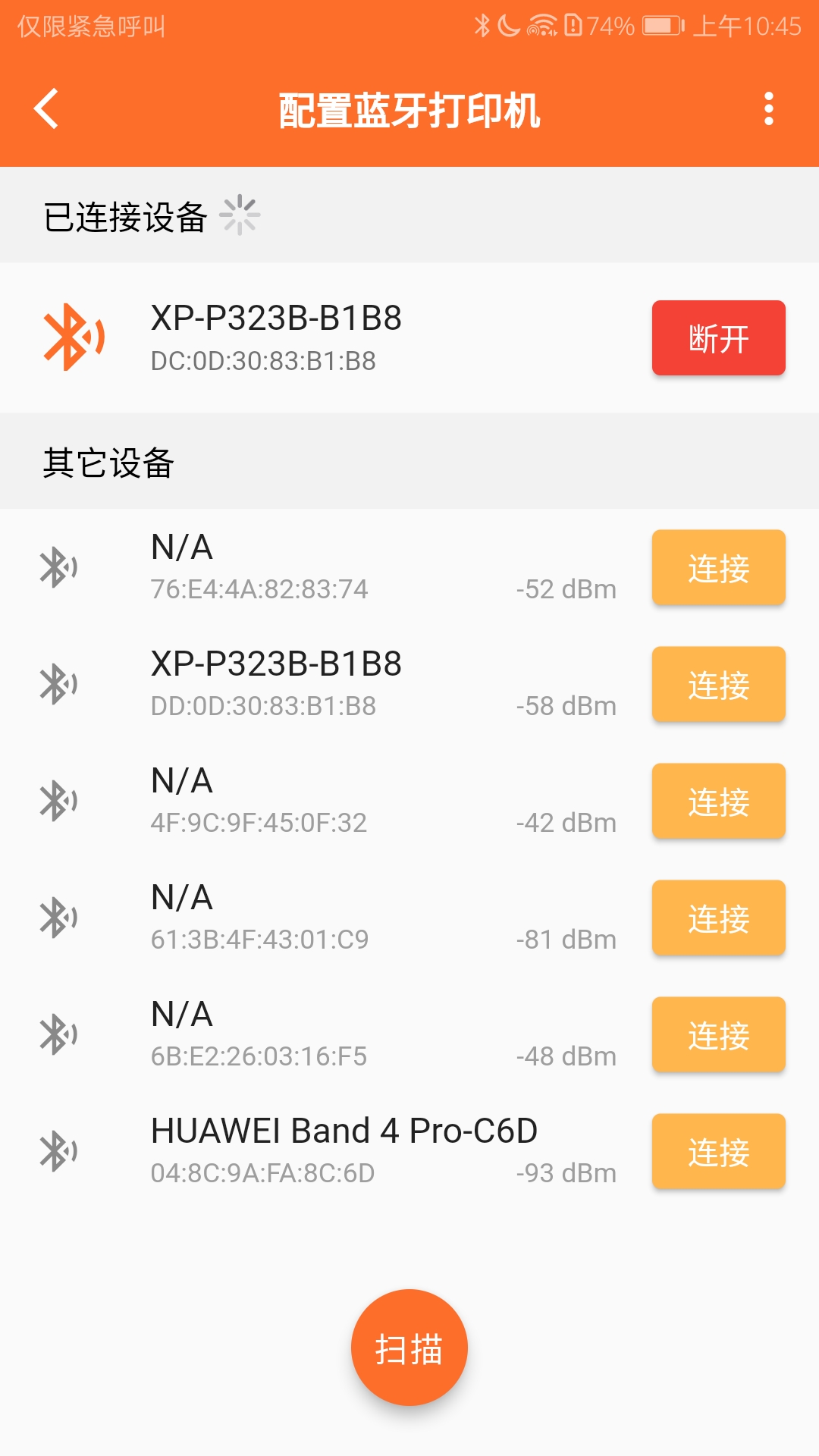
Task: Click the Bluetooth icon beside device 76:E4:4A:82:83:74
Action: 57,567
